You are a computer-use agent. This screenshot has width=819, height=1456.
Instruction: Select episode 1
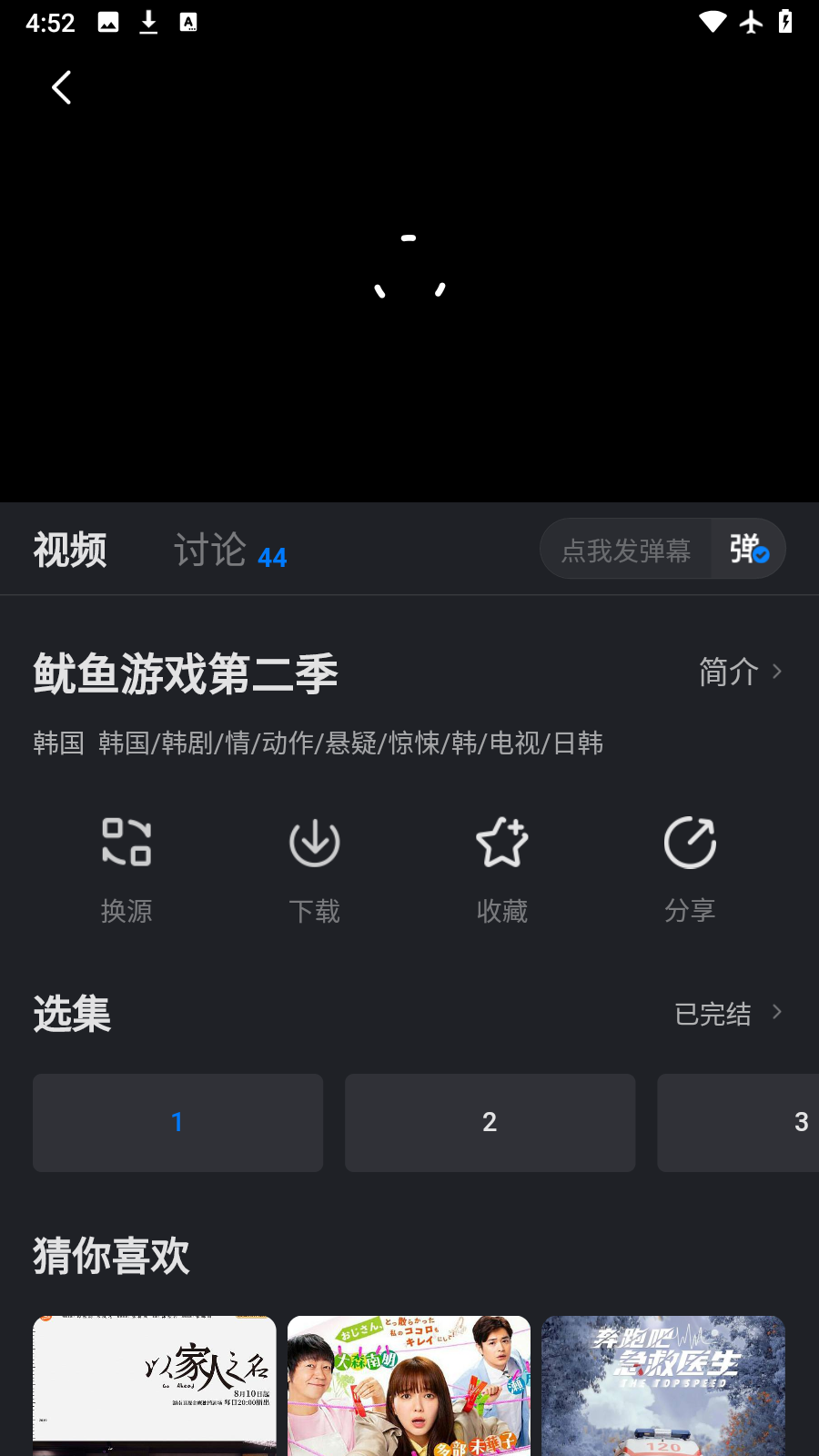[177, 1122]
